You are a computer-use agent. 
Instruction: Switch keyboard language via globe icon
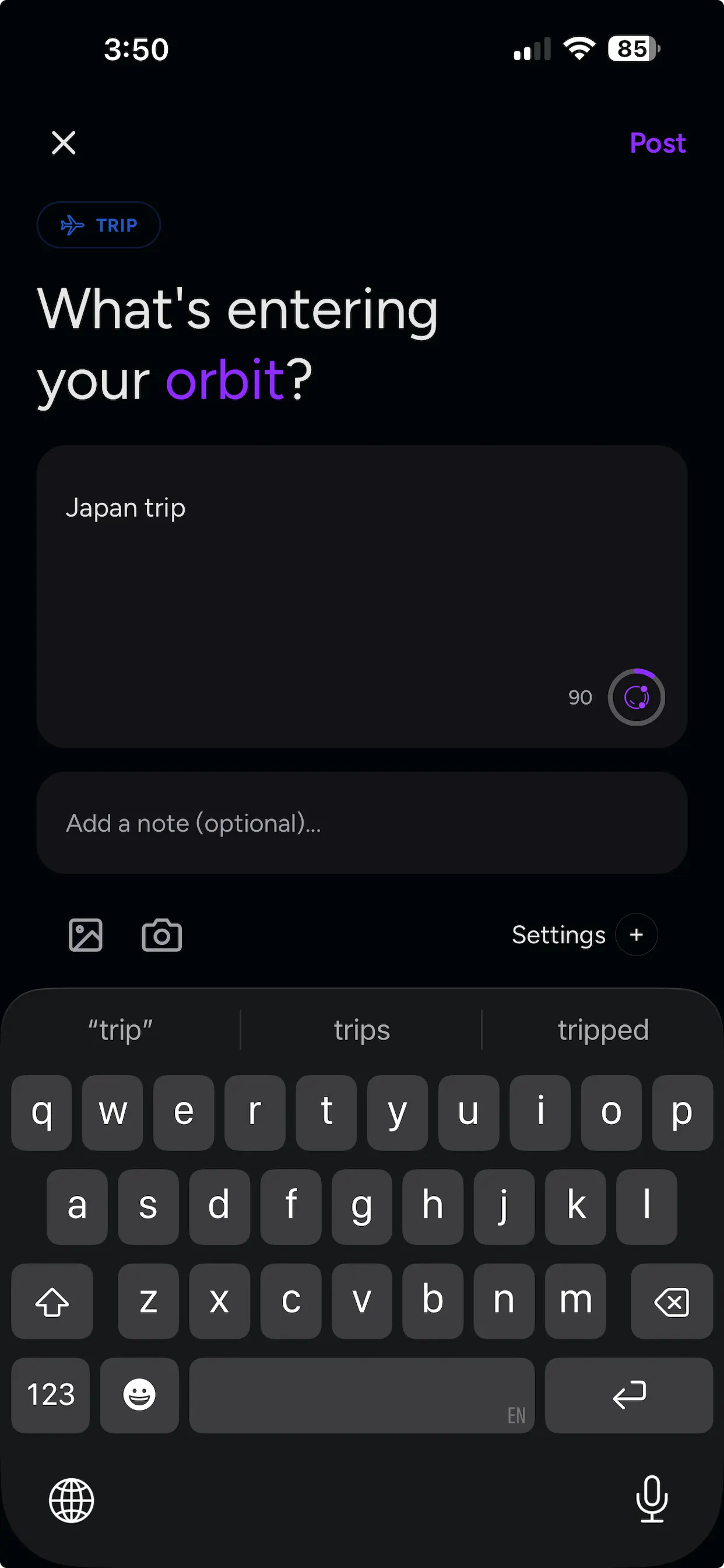[72, 1500]
